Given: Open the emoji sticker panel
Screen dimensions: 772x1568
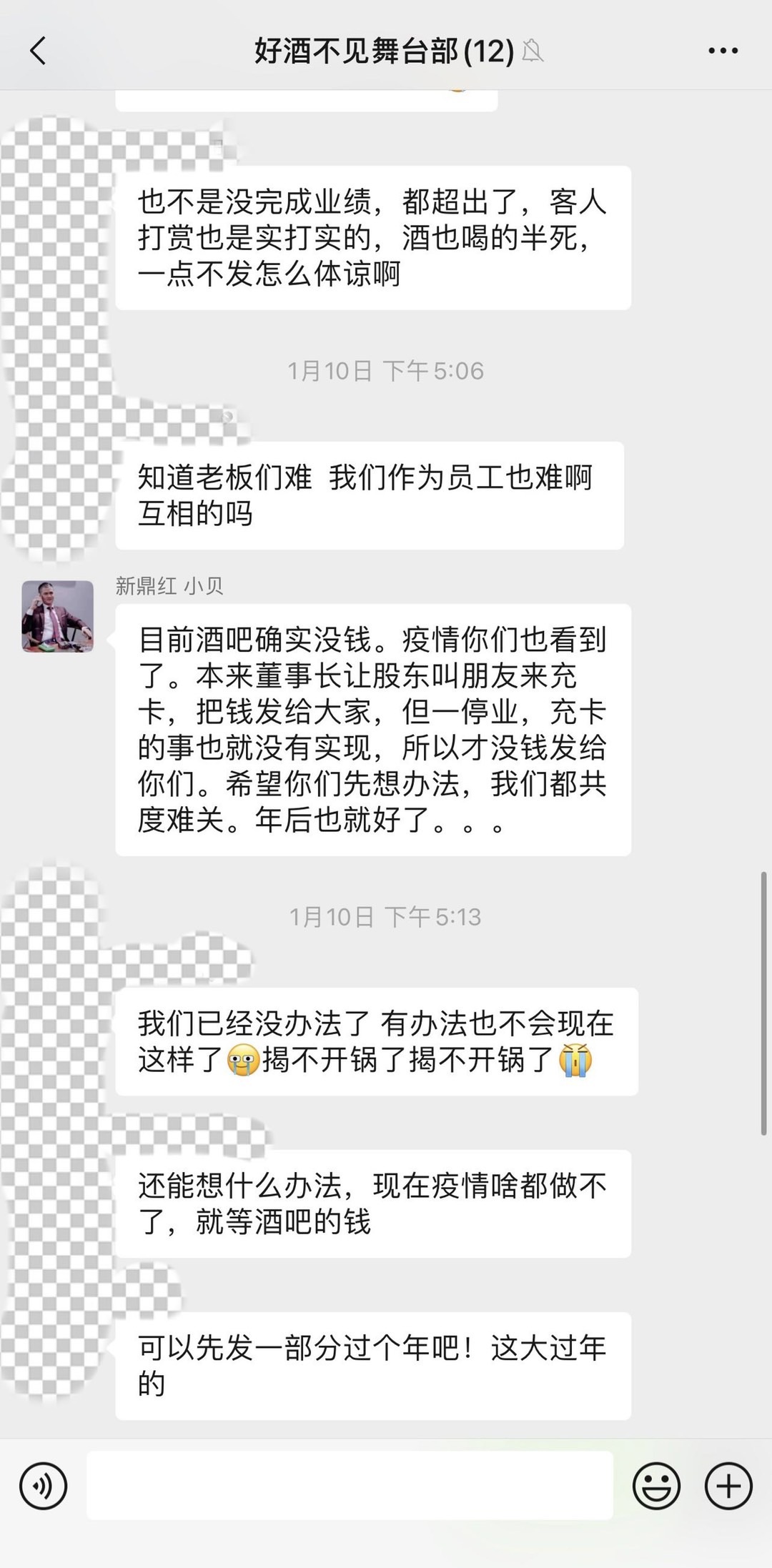Looking at the screenshot, I should coord(655,1486).
